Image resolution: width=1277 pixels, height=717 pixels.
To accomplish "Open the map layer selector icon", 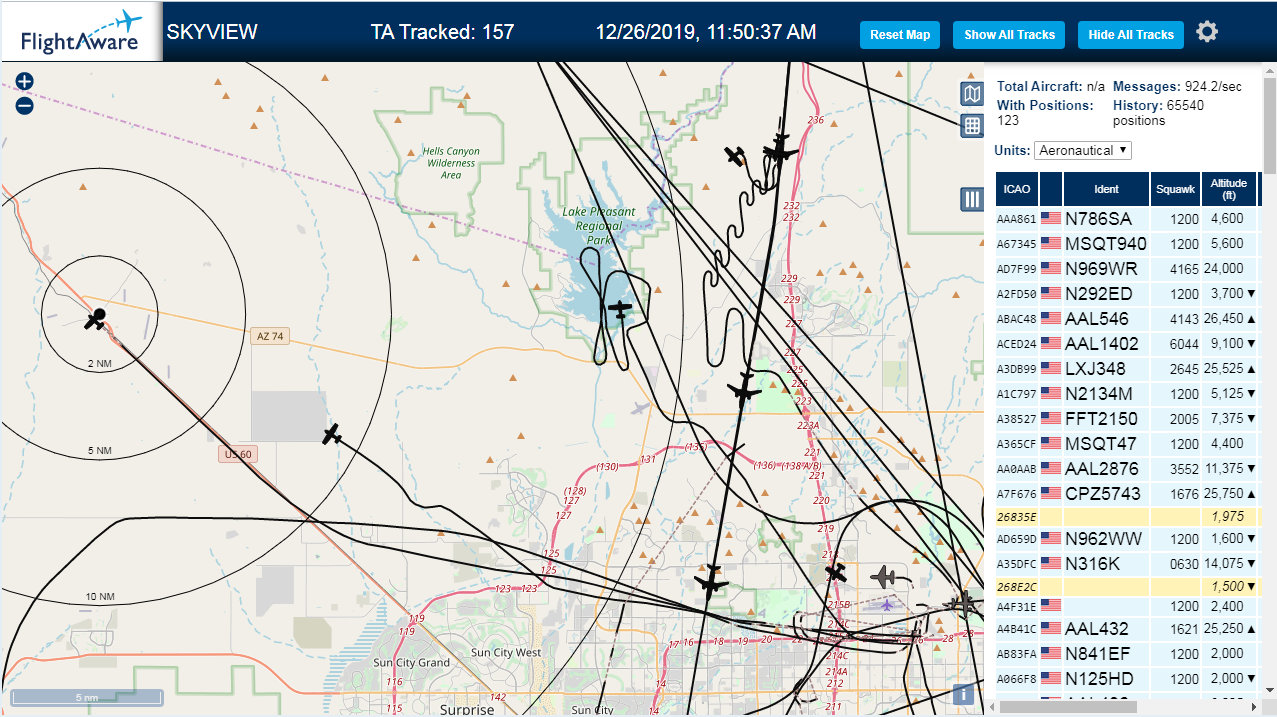I will coord(971,94).
